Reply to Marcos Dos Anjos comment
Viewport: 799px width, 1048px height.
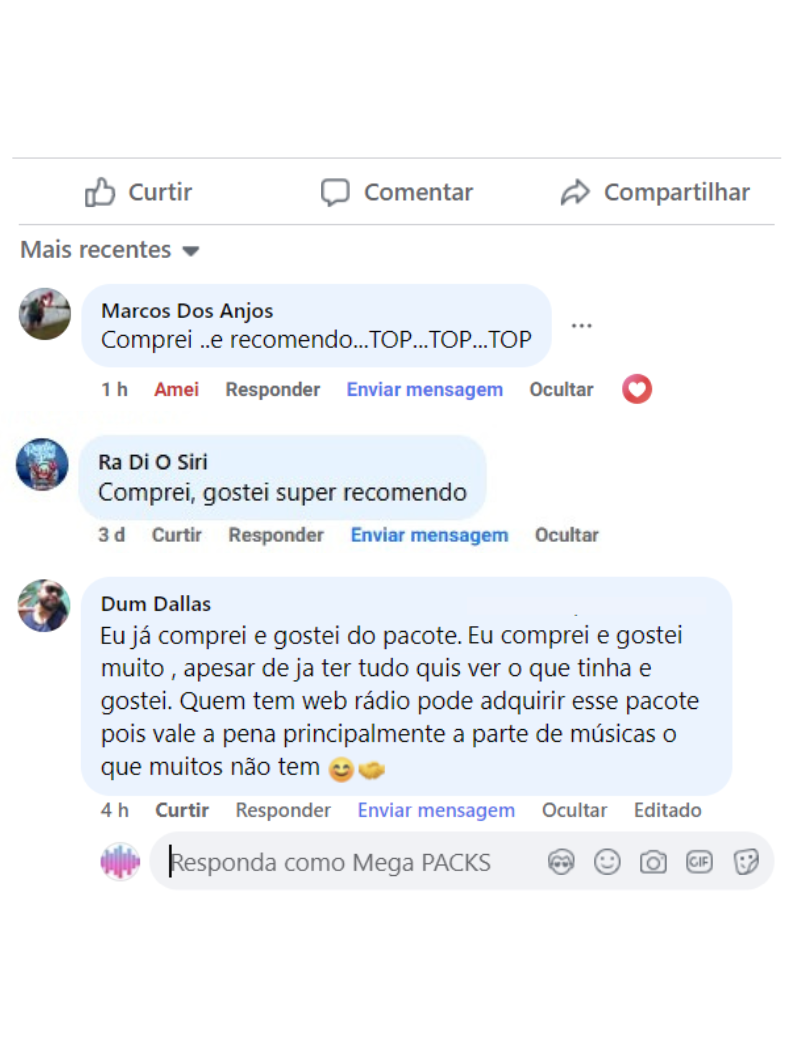click(x=272, y=390)
